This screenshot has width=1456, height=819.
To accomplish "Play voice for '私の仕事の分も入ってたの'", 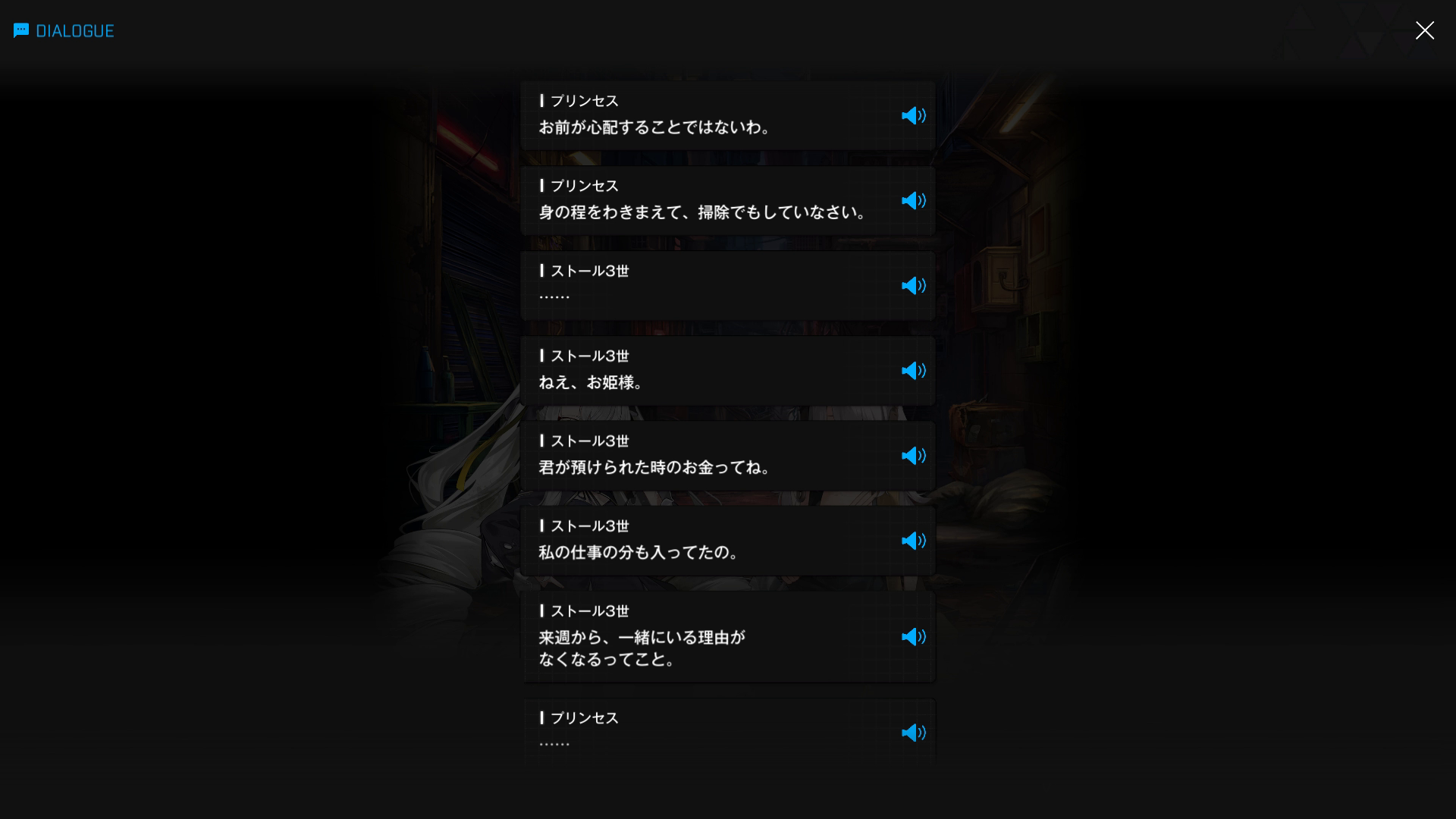I will [x=913, y=540].
